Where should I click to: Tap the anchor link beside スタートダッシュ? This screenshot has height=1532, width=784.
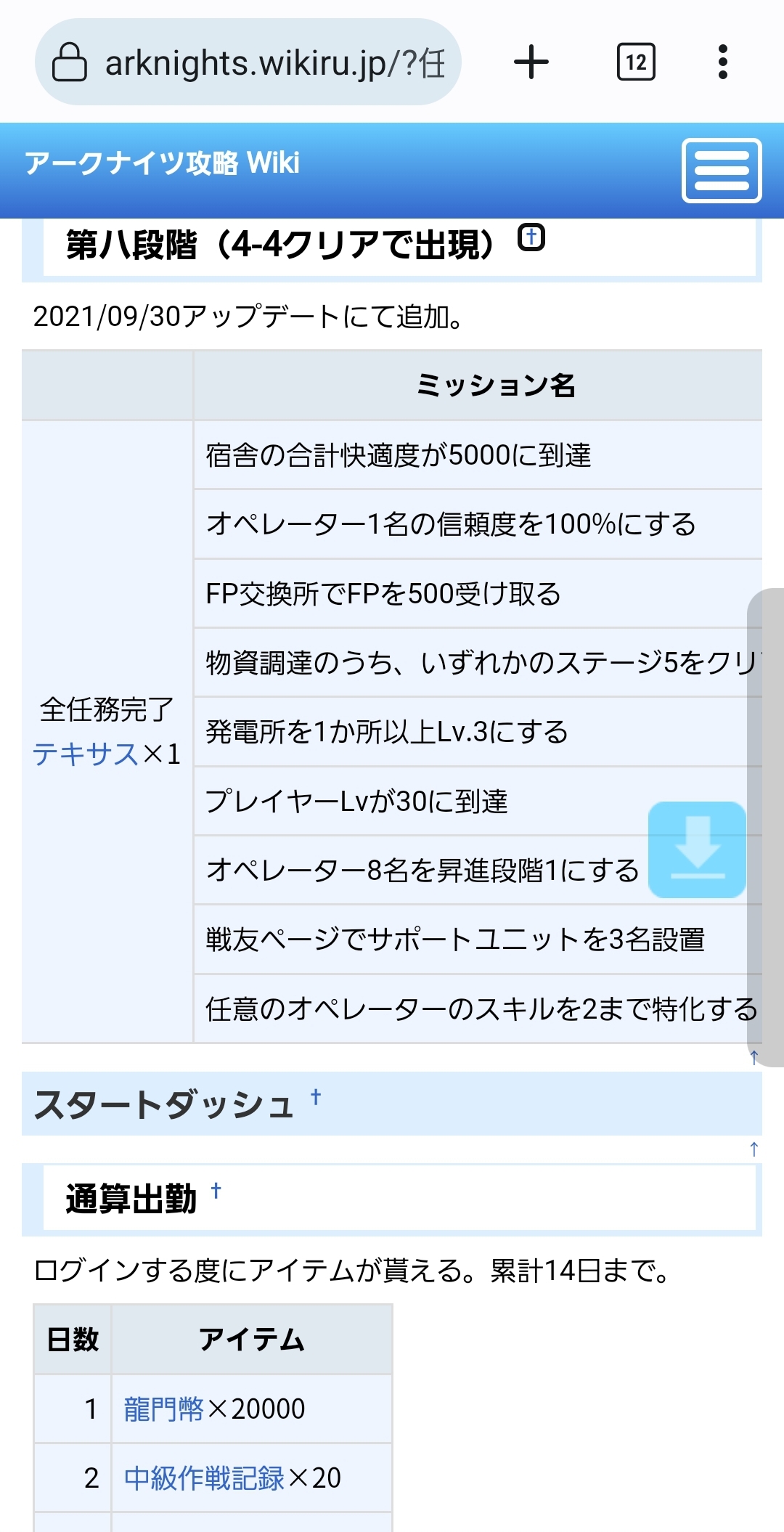pyautogui.click(x=316, y=1096)
